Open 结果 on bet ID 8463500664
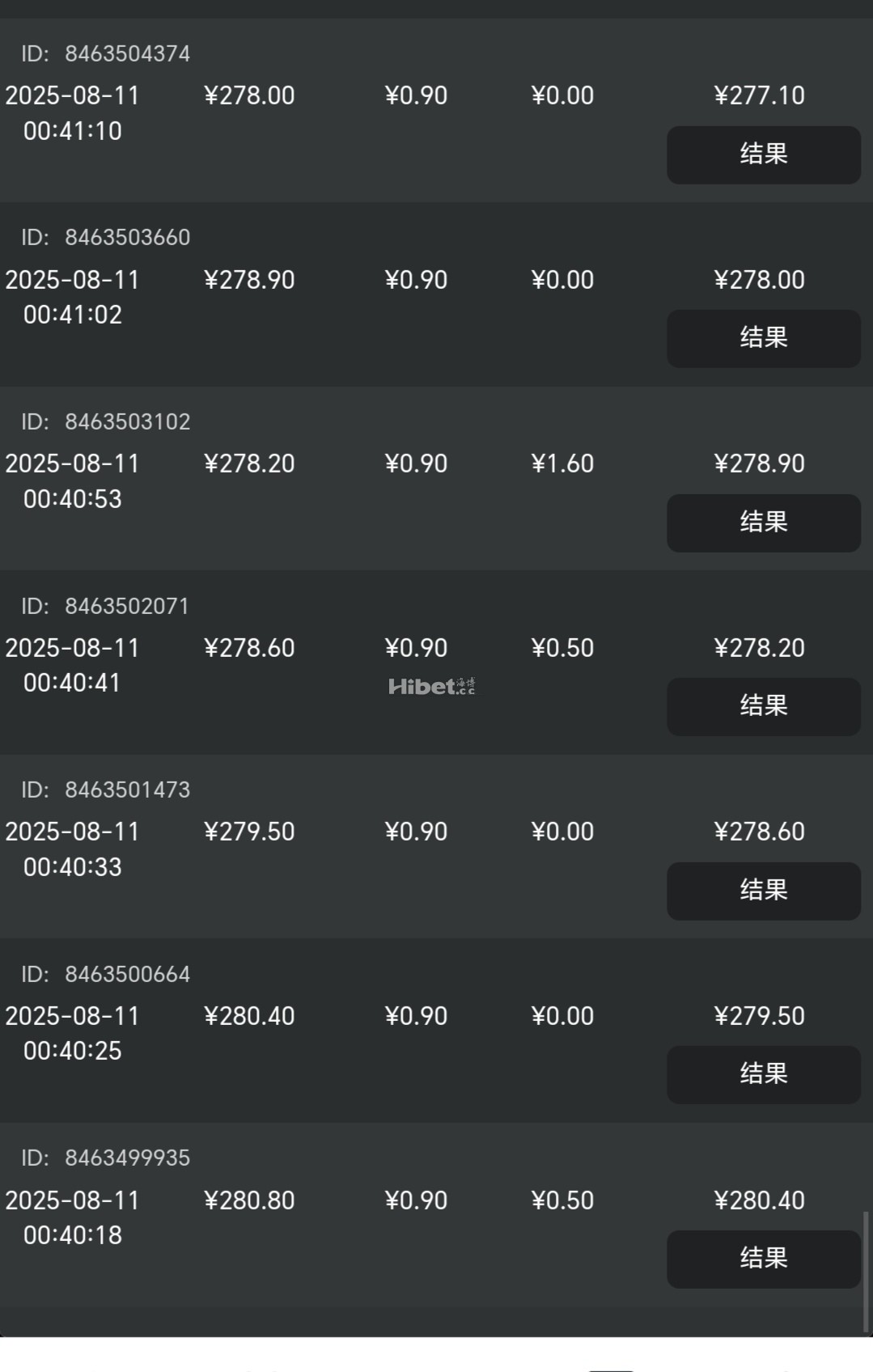 click(763, 1074)
